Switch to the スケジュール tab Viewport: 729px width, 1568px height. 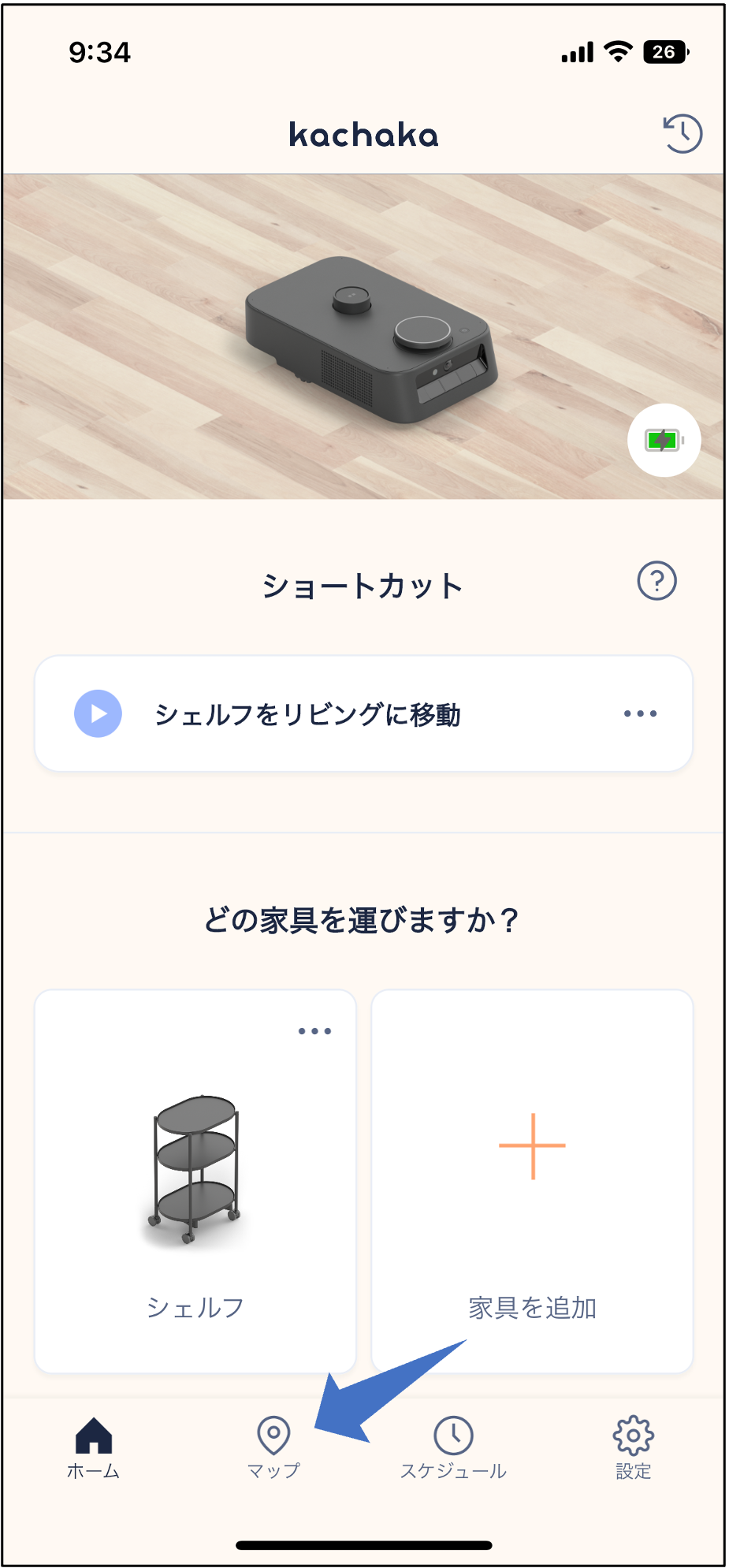tap(453, 1447)
